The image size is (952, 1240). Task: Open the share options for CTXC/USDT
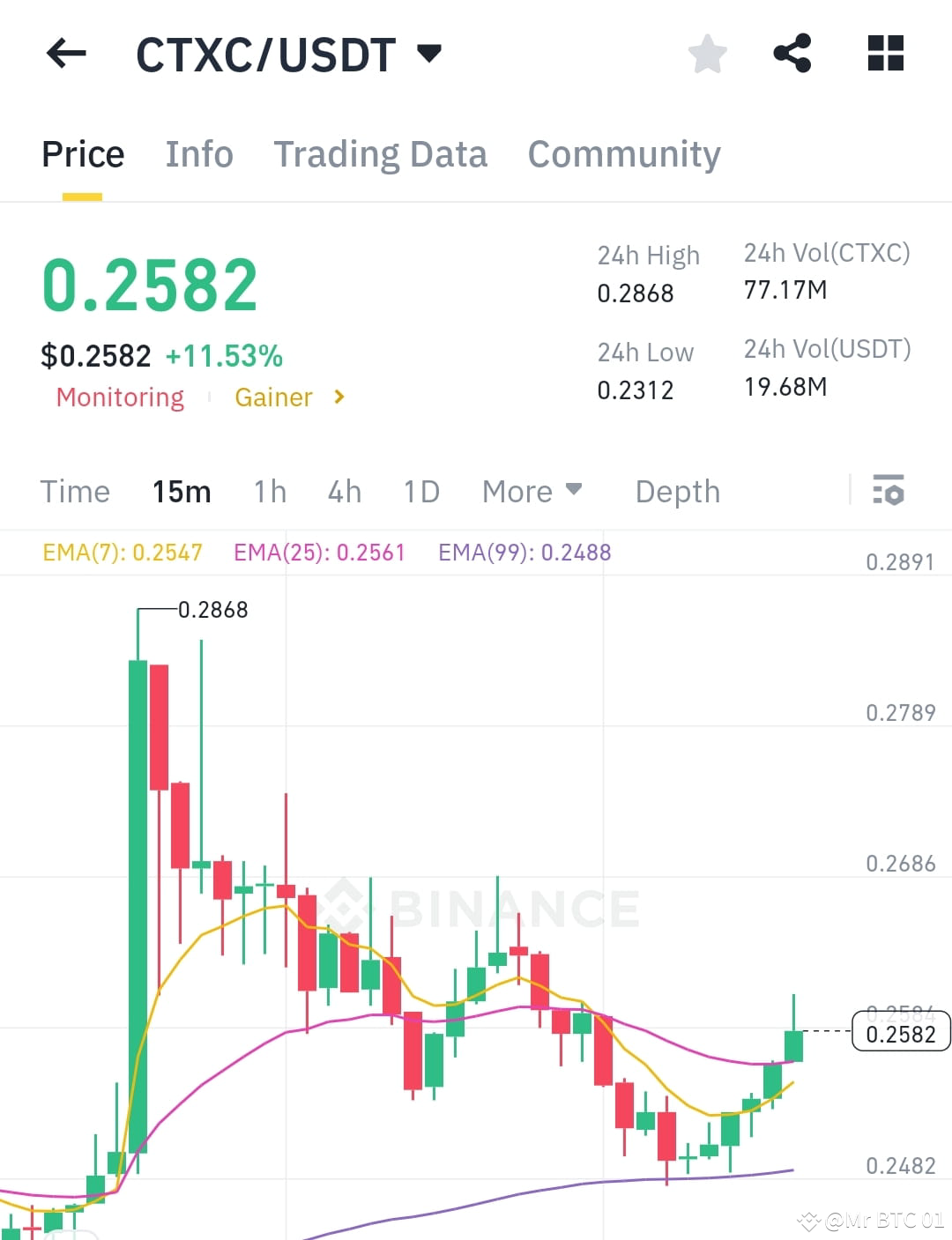(792, 54)
